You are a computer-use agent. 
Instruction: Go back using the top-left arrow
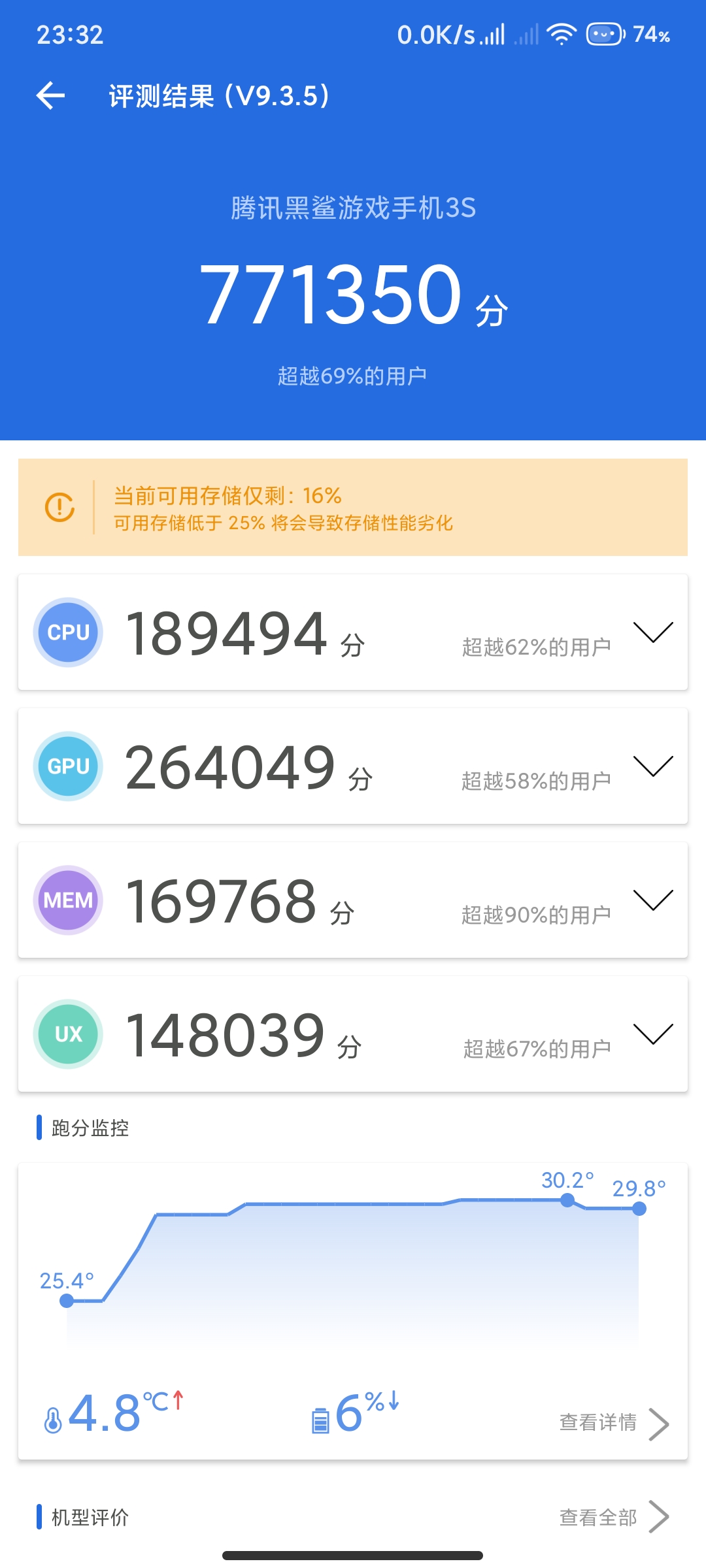(51, 96)
